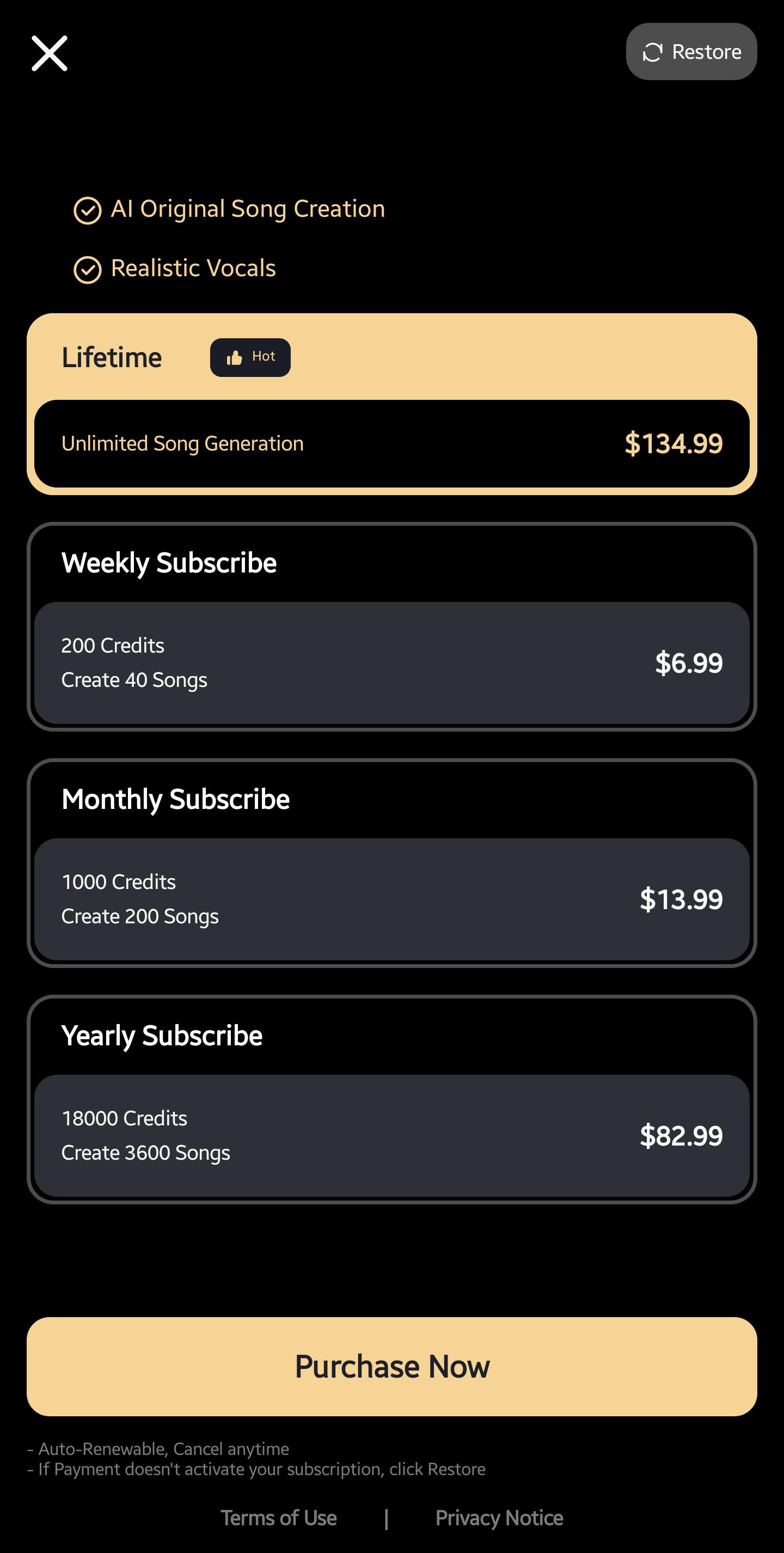Open the Privacy Notice

point(499,1518)
